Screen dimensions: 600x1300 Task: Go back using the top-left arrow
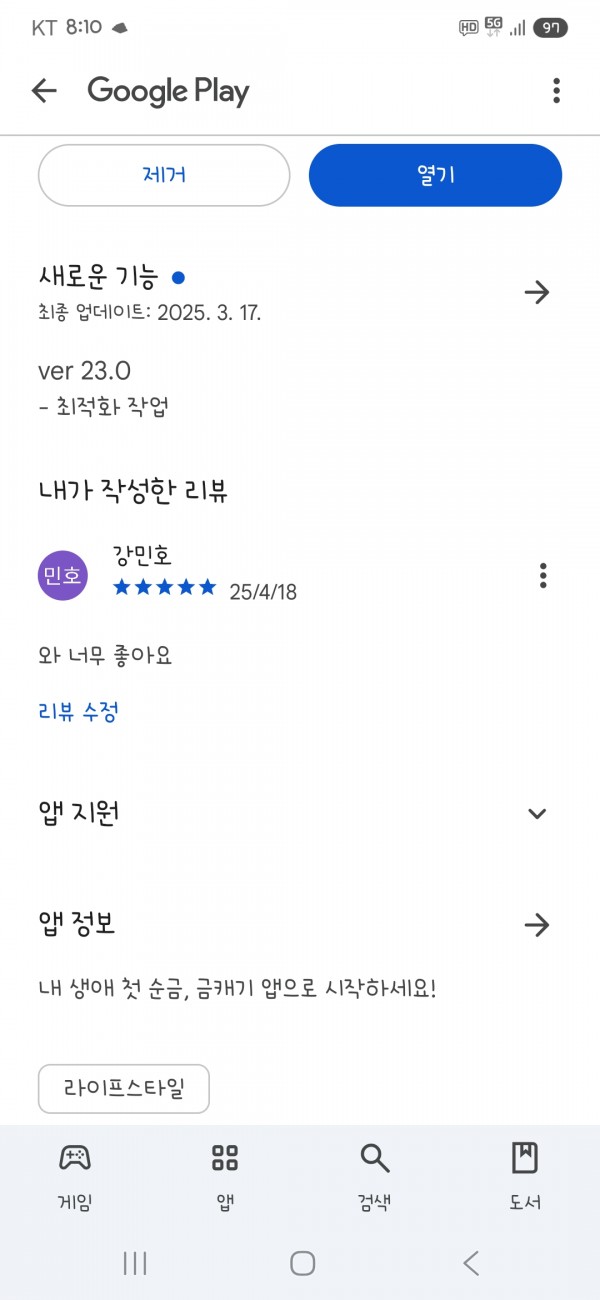(44, 91)
